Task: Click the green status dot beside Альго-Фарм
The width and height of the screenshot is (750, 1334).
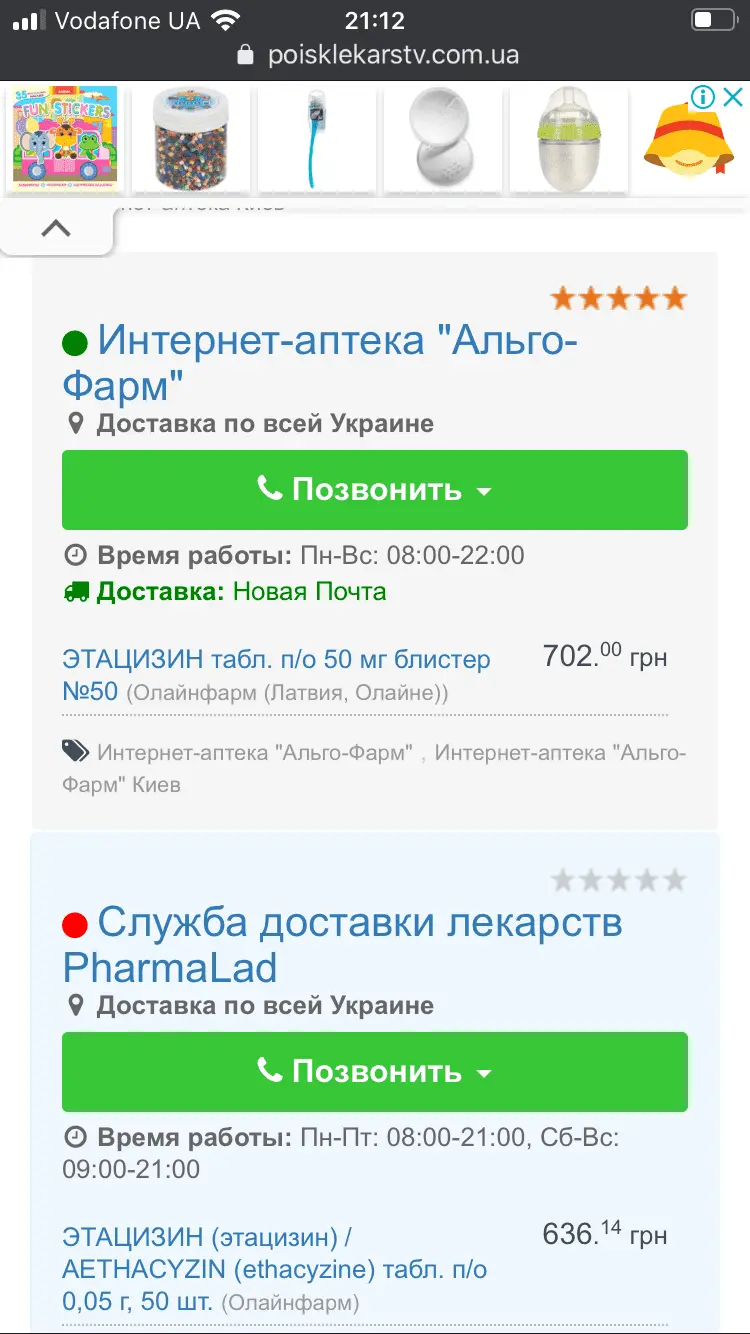Action: 74,342
